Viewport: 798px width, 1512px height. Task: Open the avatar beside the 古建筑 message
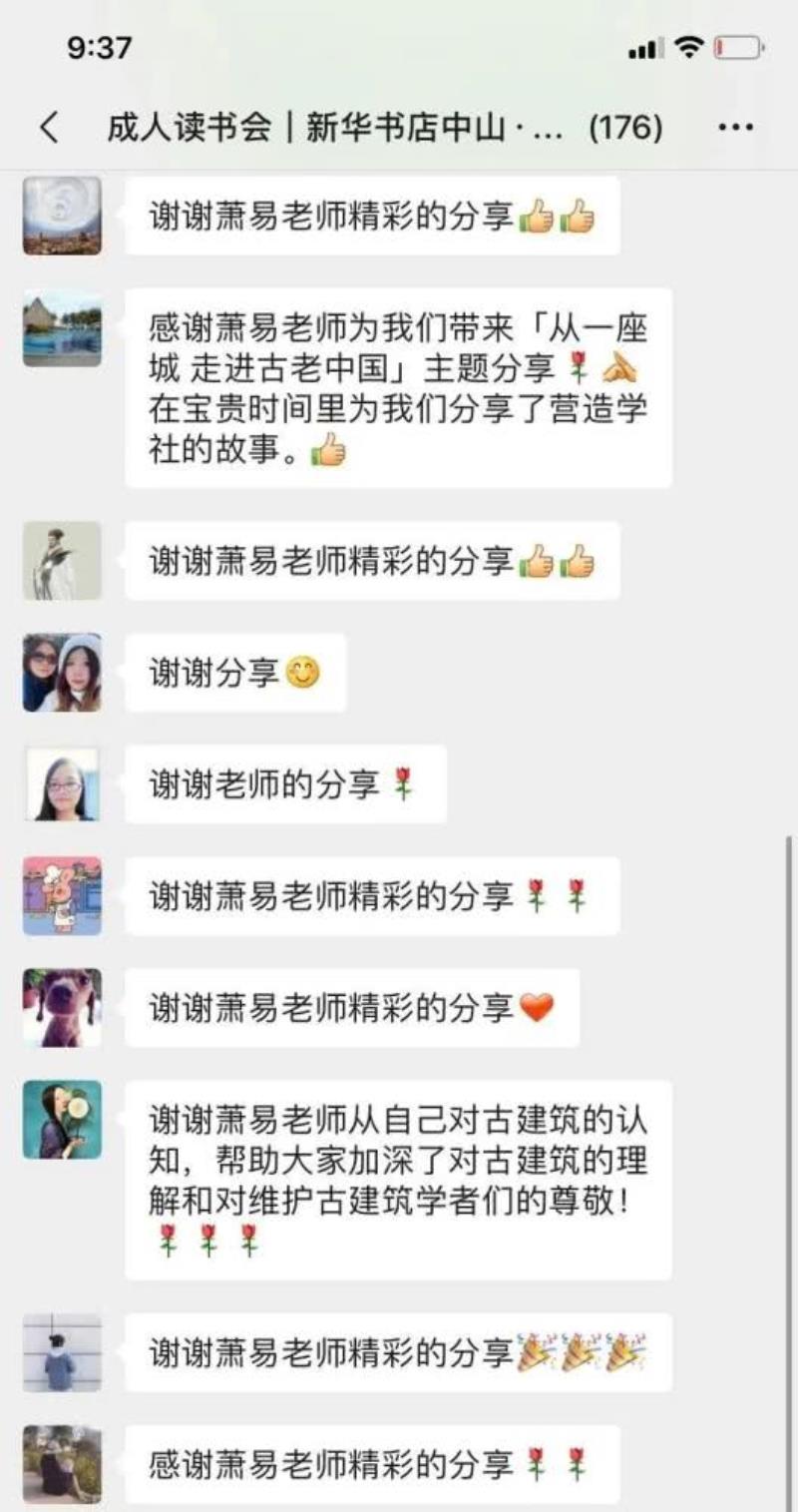point(62,1120)
